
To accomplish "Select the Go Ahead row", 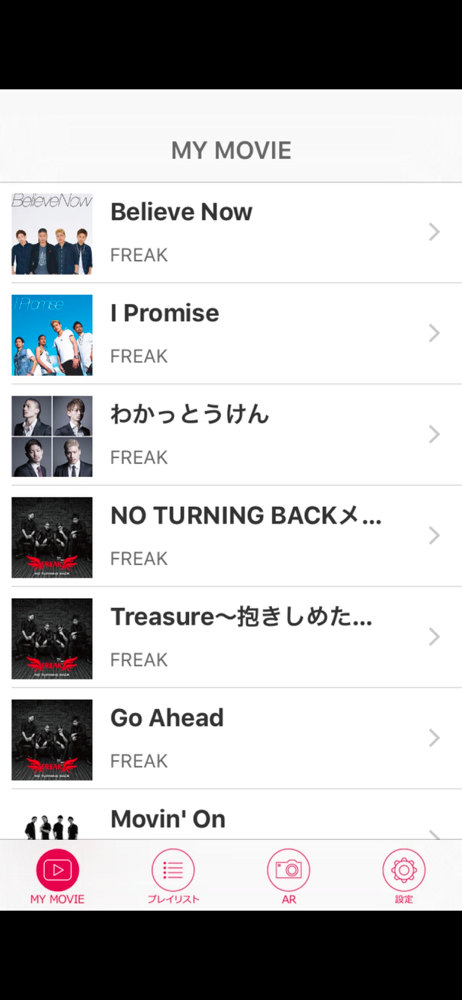I will click(231, 739).
